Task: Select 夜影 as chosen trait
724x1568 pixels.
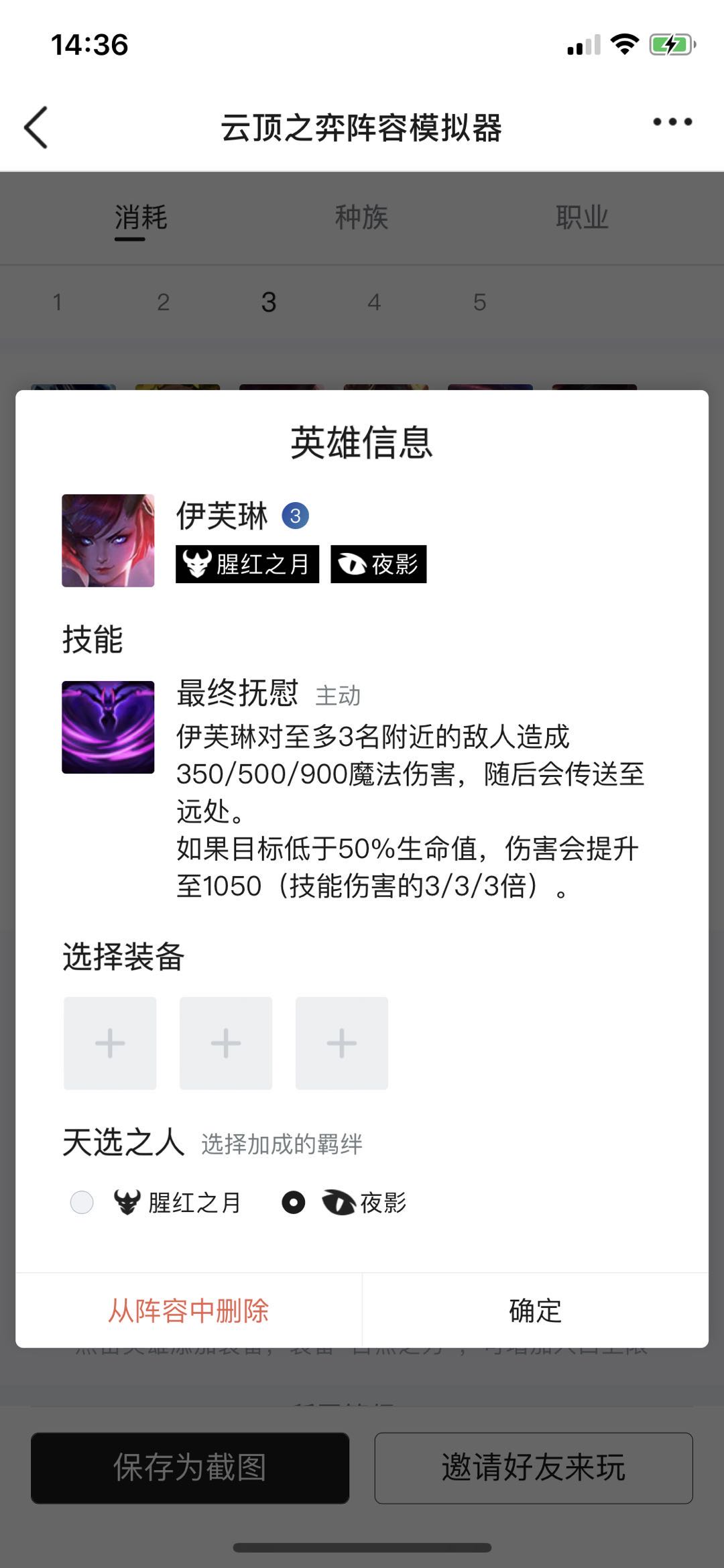Action: coord(294,1202)
